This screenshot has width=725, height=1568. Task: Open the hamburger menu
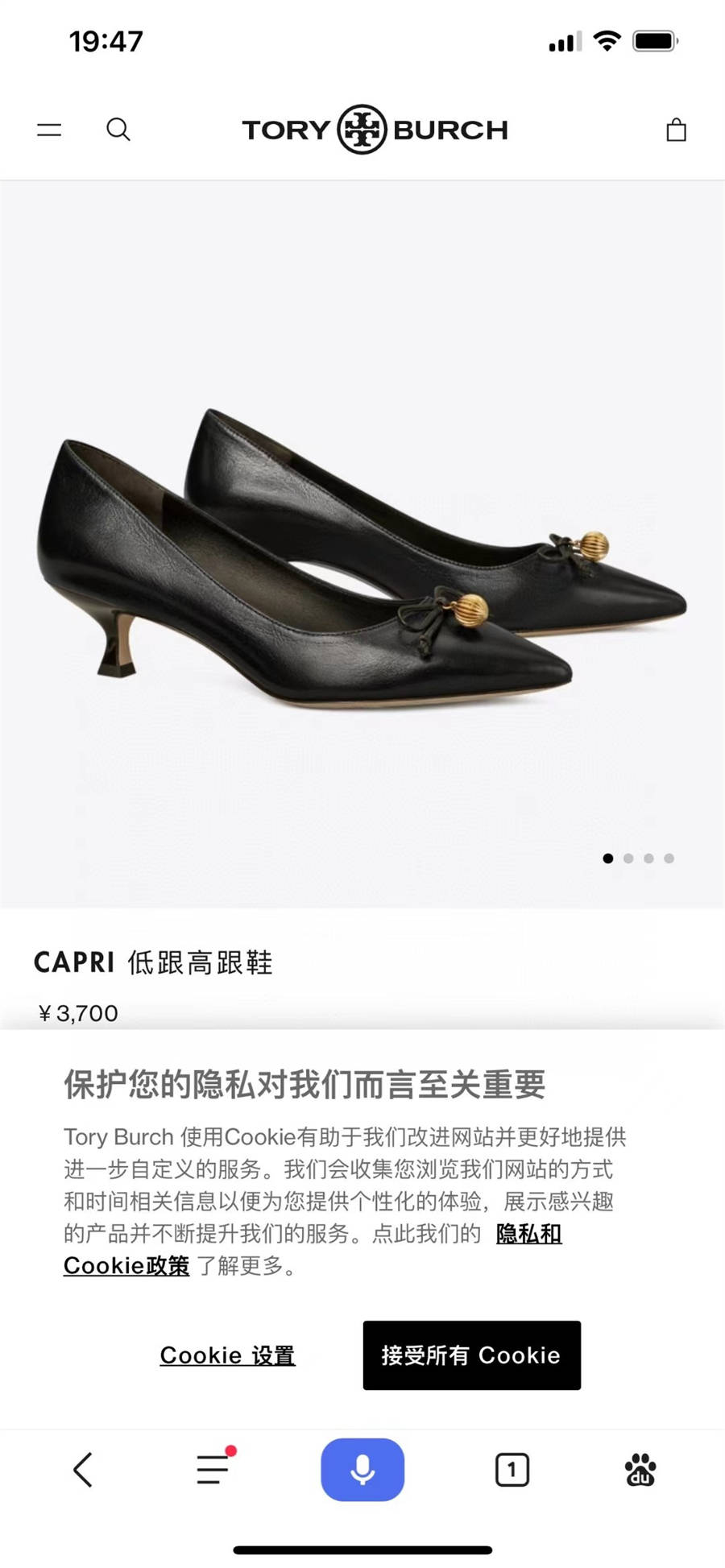point(49,130)
